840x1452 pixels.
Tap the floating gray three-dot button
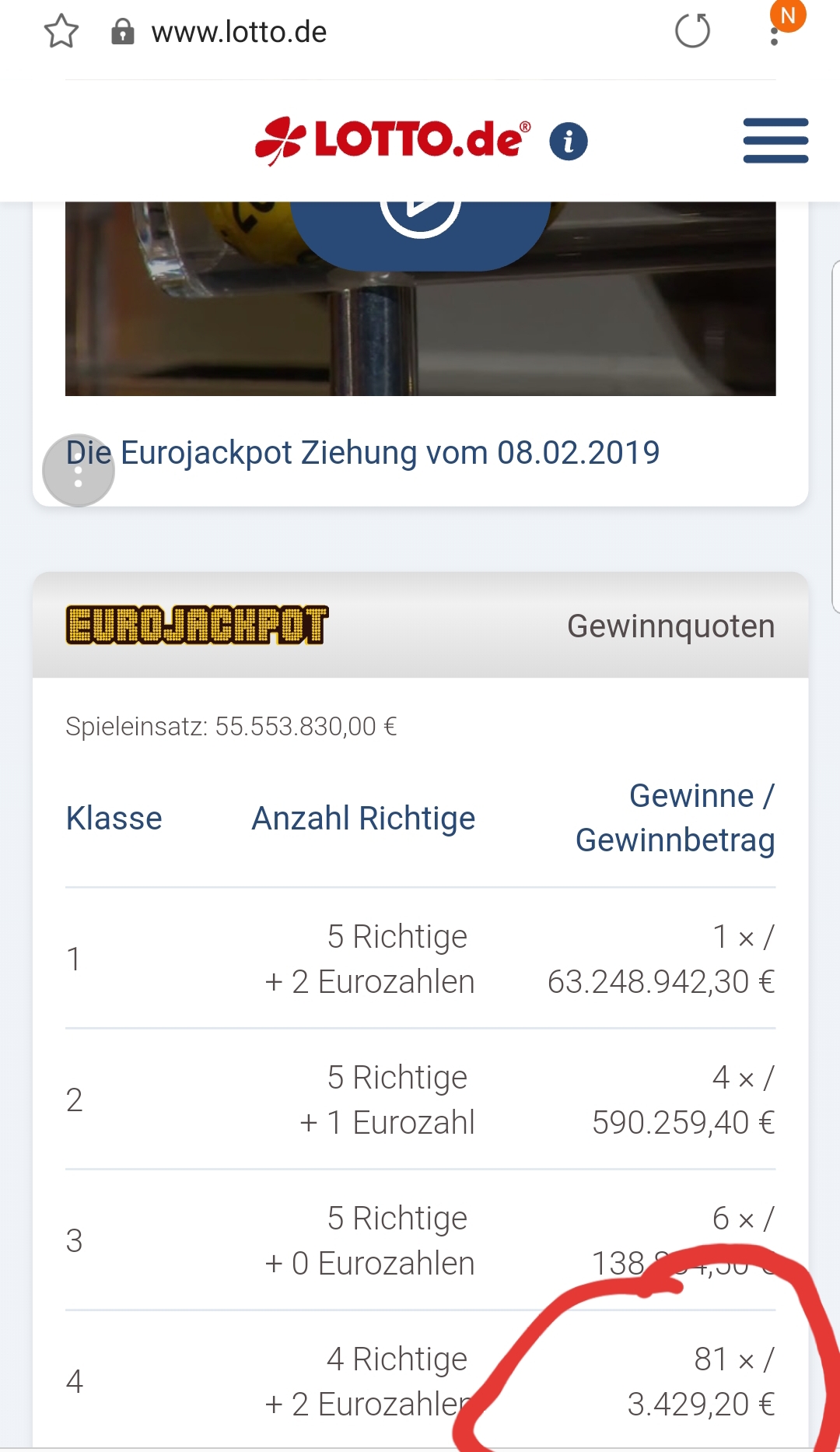(x=79, y=471)
